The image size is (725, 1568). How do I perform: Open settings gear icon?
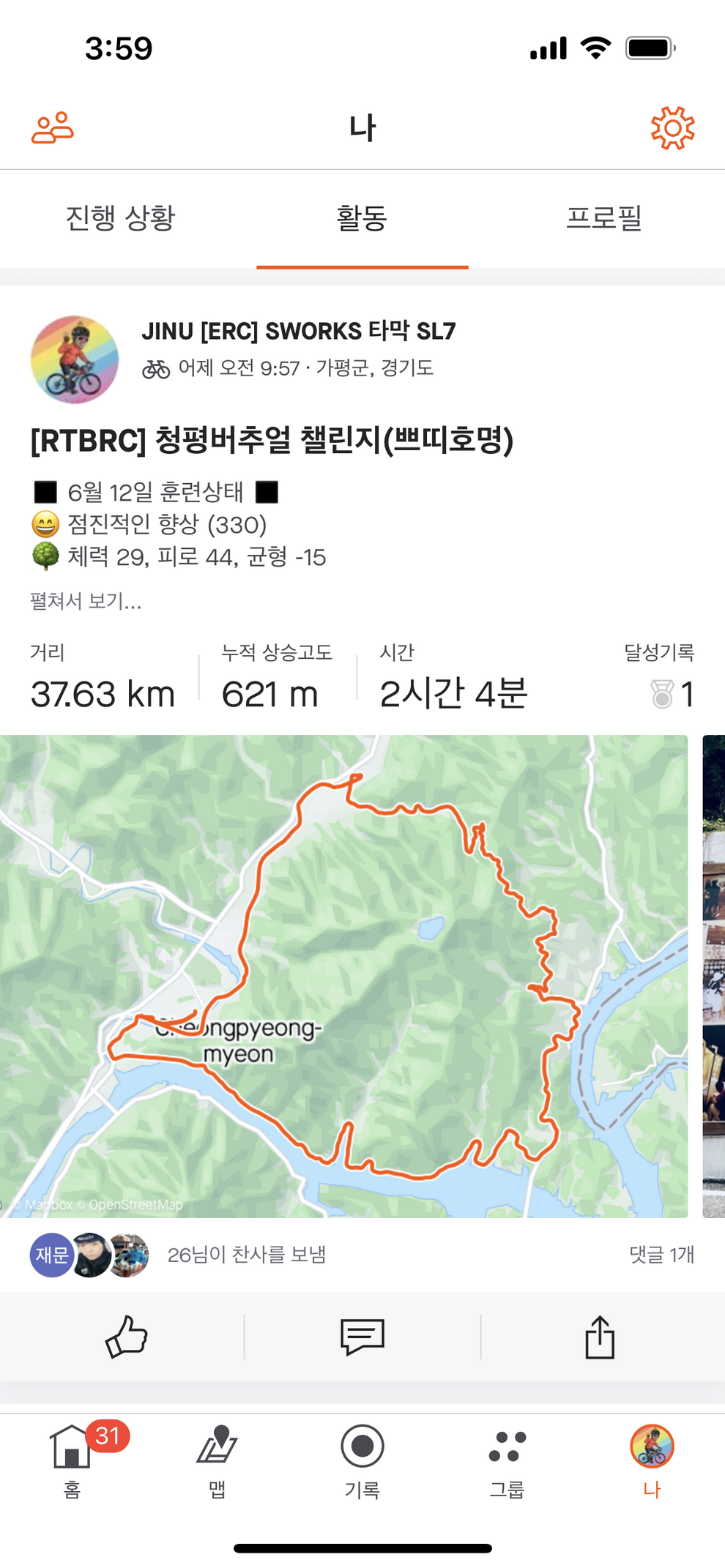(x=672, y=128)
